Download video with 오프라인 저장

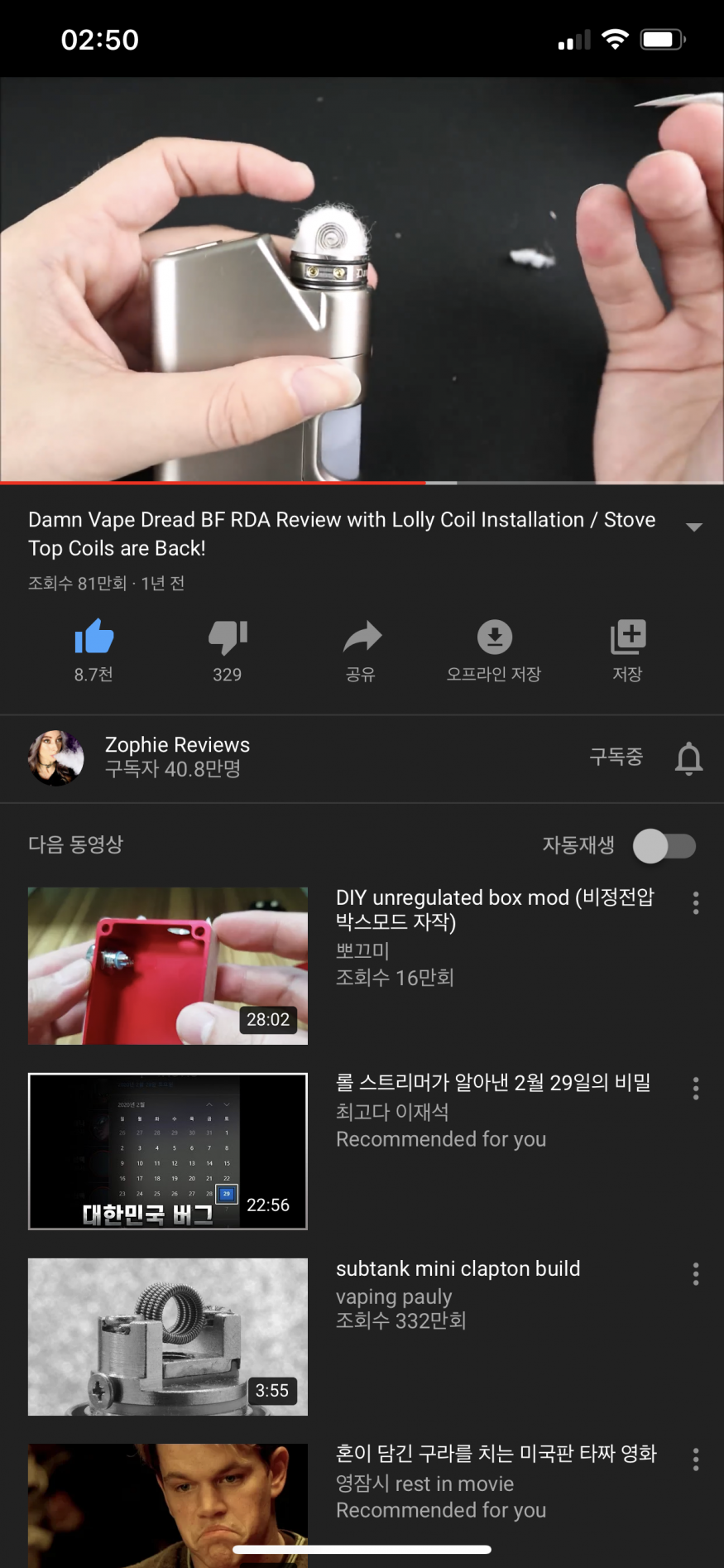click(494, 638)
